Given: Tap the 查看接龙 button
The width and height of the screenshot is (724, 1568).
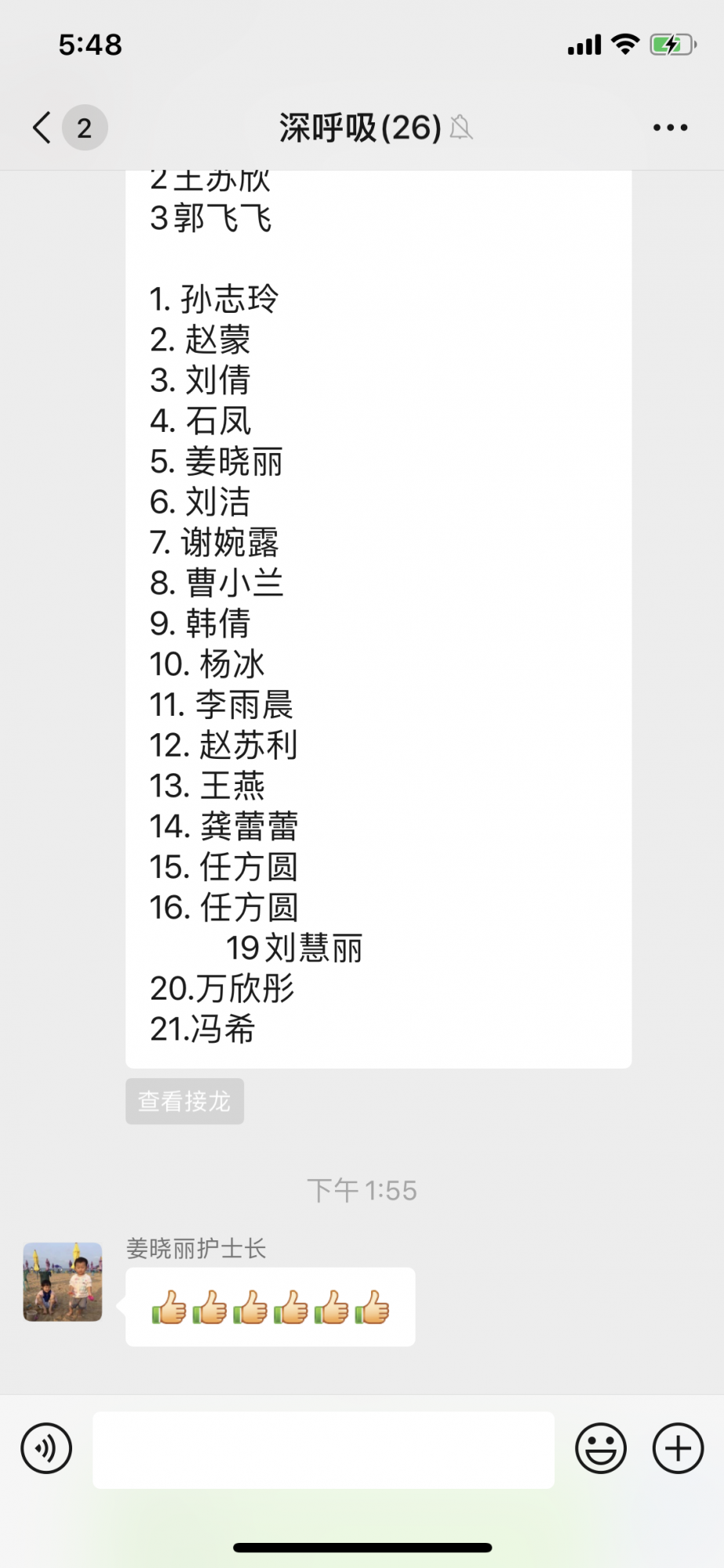Looking at the screenshot, I should tap(184, 1101).
